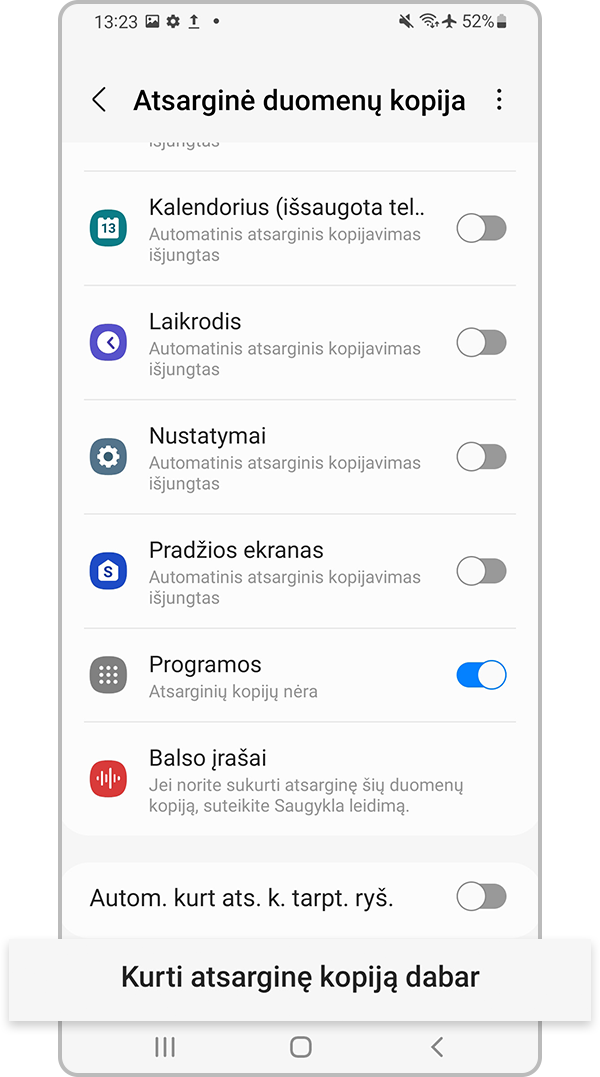Viewport: 600px width, 1077px height.
Task: Enable backup for Kalendorius
Action: click(x=481, y=229)
